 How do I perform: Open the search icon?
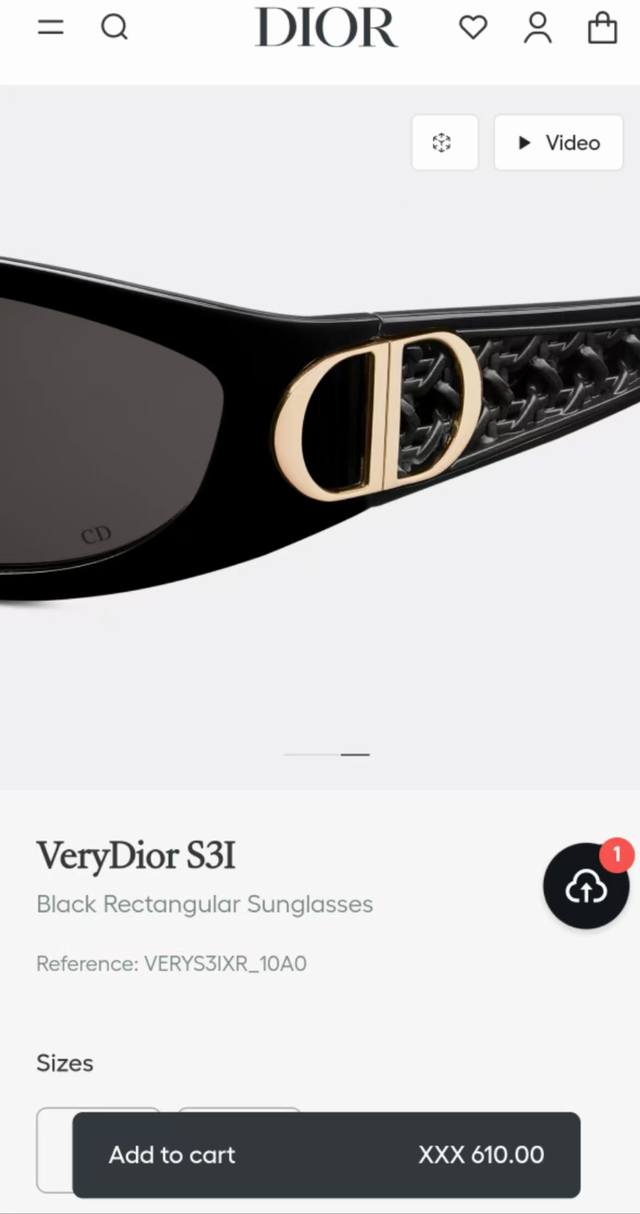(x=115, y=27)
